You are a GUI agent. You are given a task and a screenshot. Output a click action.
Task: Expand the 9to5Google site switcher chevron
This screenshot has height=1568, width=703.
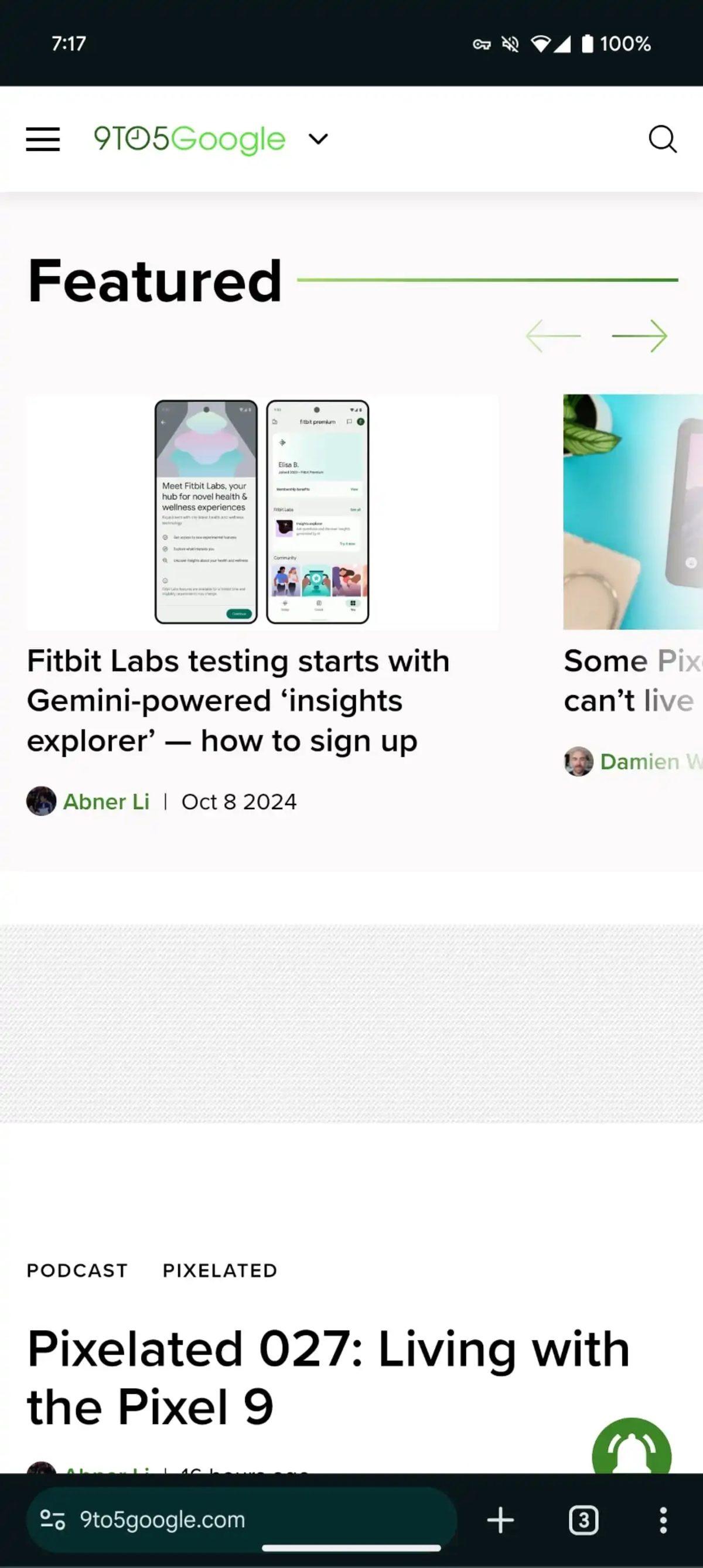318,139
